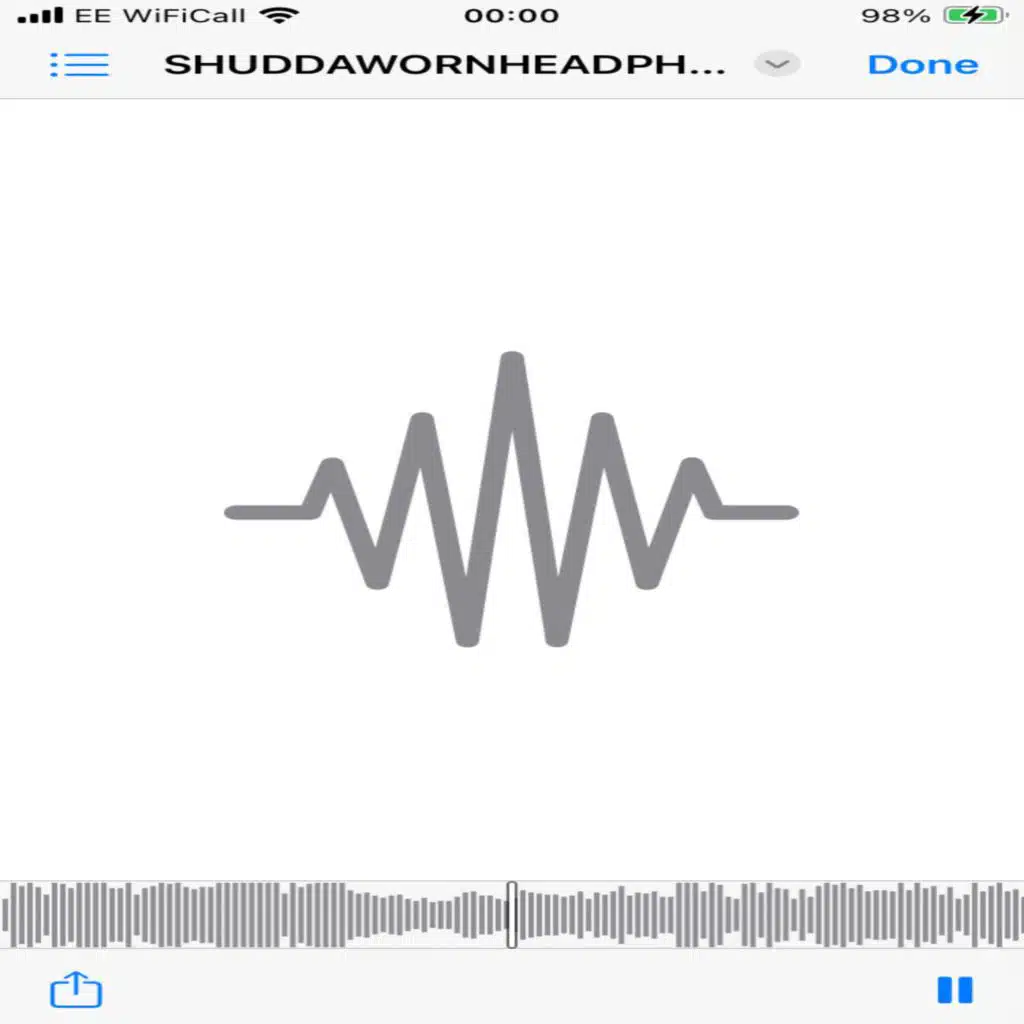Pause the audio playback
1024x1024 pixels.
(x=954, y=990)
